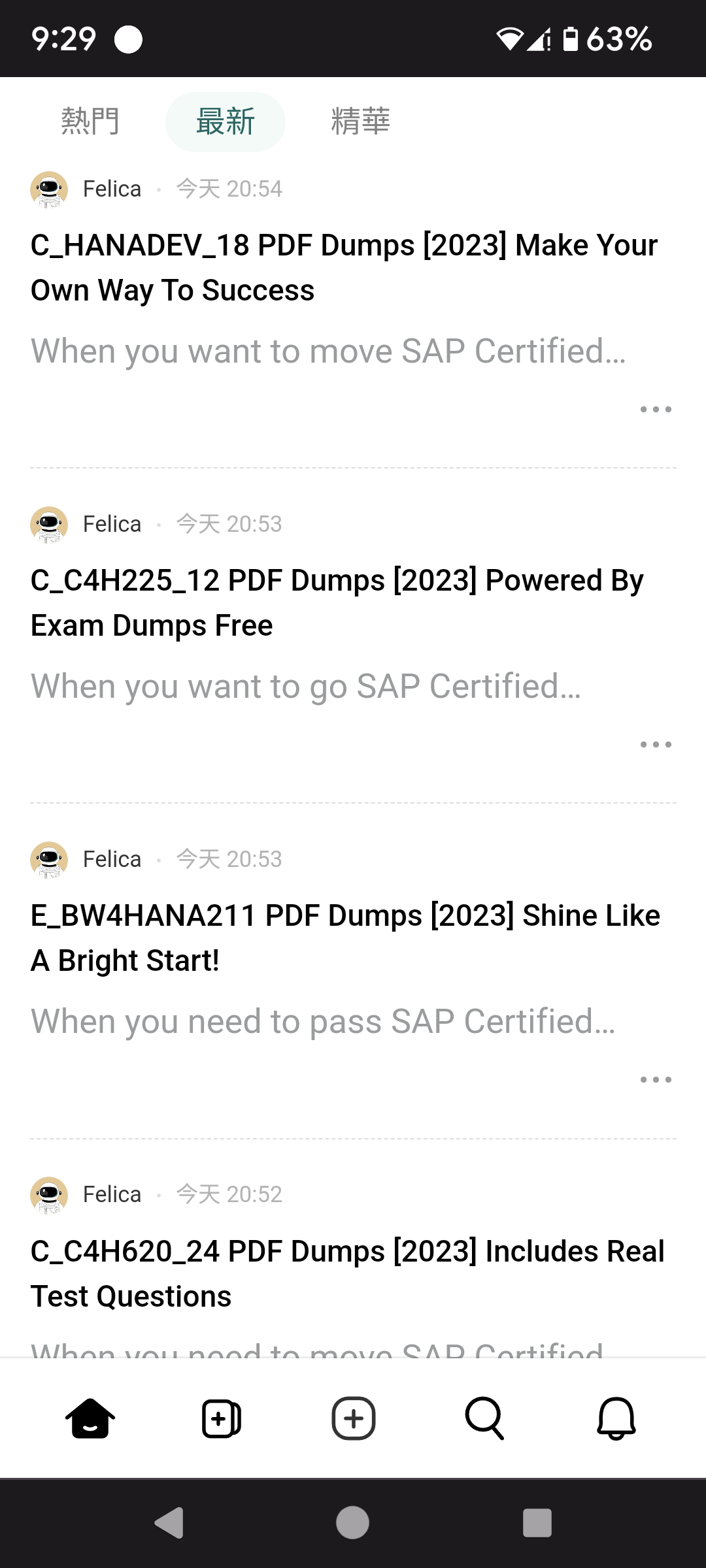
Task: Open more options for E_BW4HANA211 post
Action: pyautogui.click(x=656, y=1080)
